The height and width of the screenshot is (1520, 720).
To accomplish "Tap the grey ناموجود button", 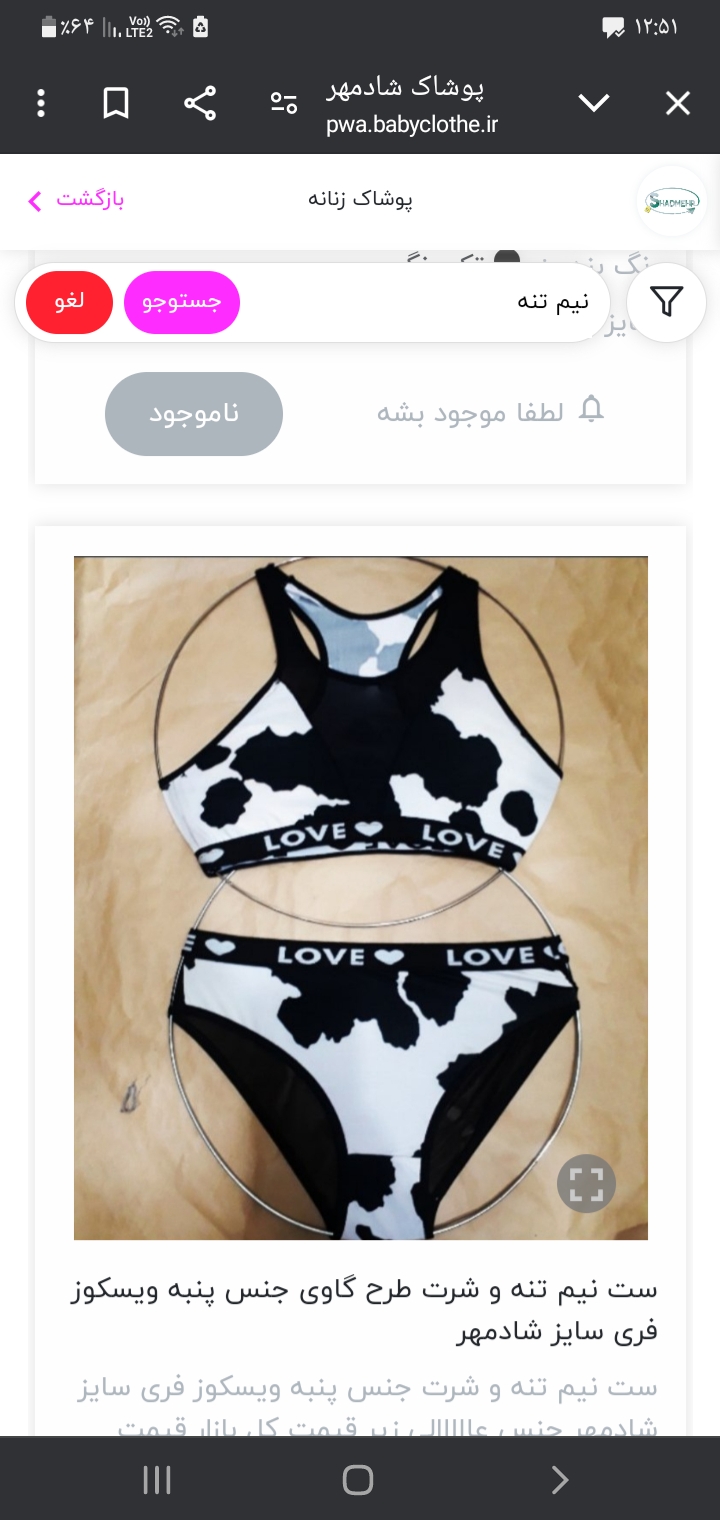I will (194, 414).
